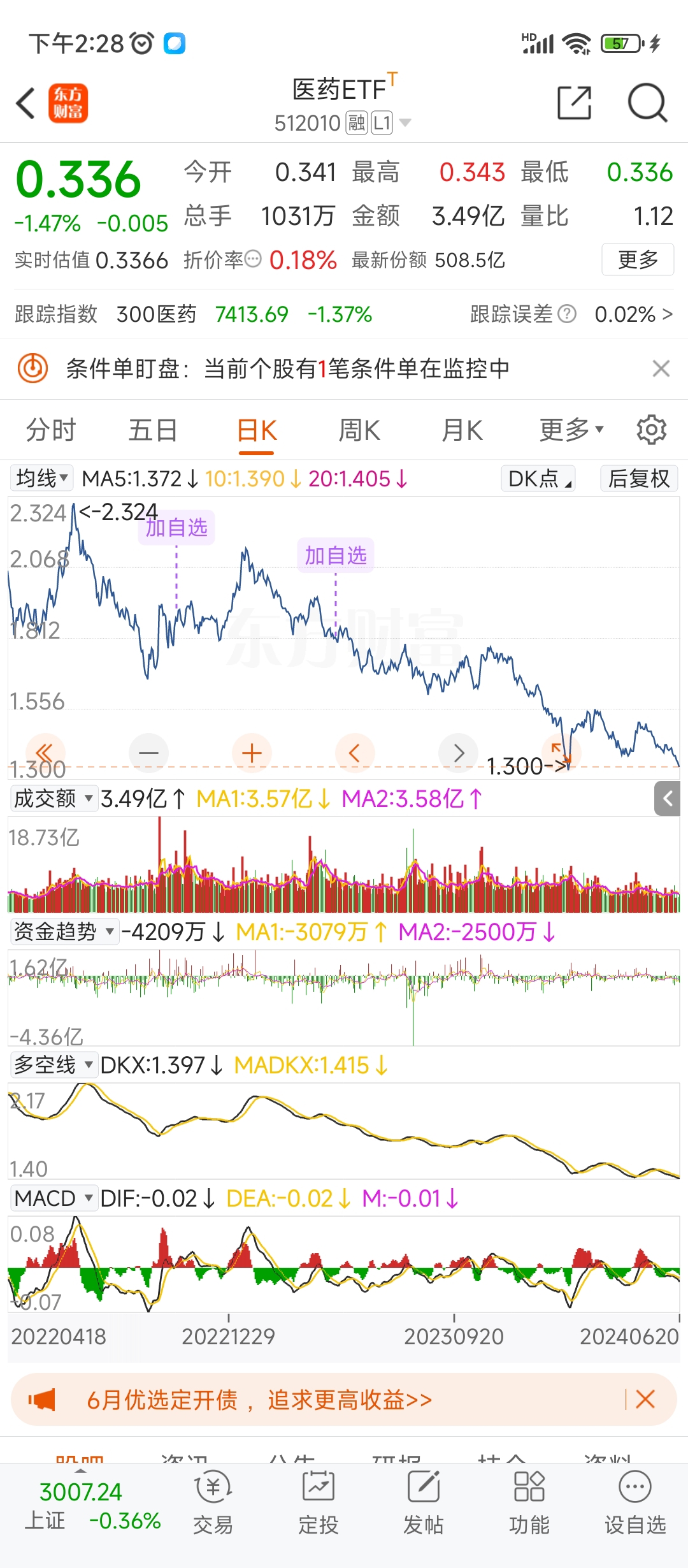Open the MACD indicator selector dropdown
Image resolution: width=688 pixels, height=1568 pixels.
coord(54,1198)
